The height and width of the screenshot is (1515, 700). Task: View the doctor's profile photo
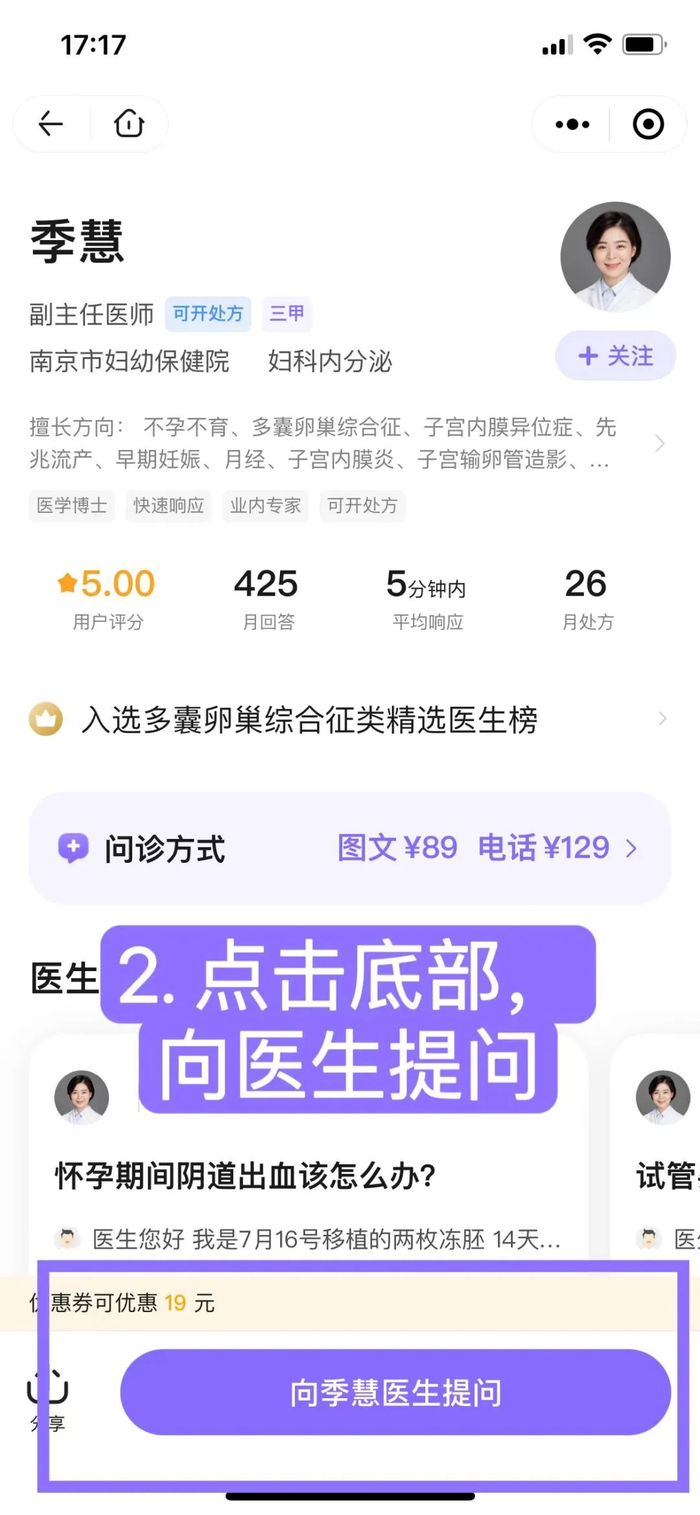coord(615,257)
